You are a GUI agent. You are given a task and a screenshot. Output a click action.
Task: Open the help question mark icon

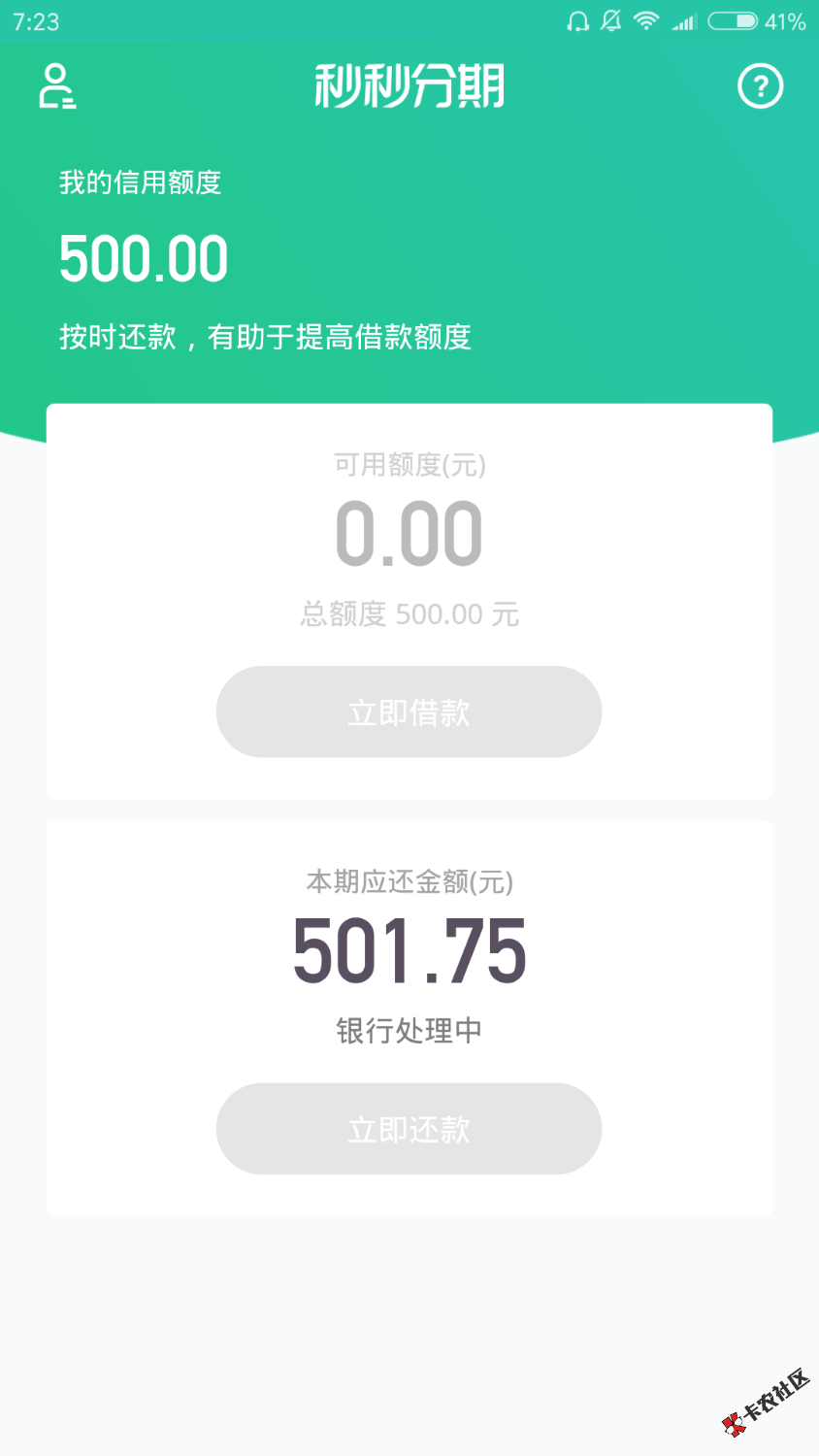[x=760, y=86]
